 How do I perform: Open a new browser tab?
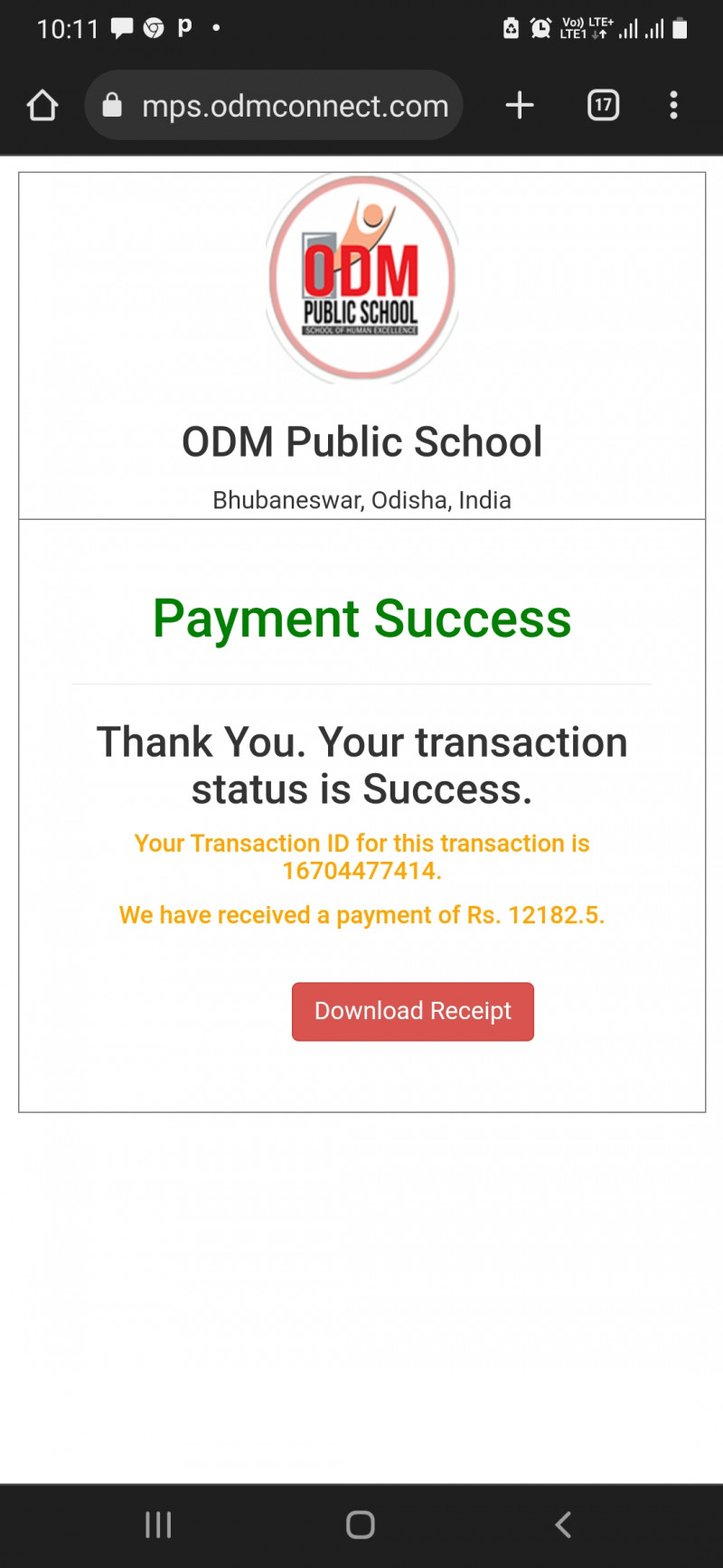[520, 106]
